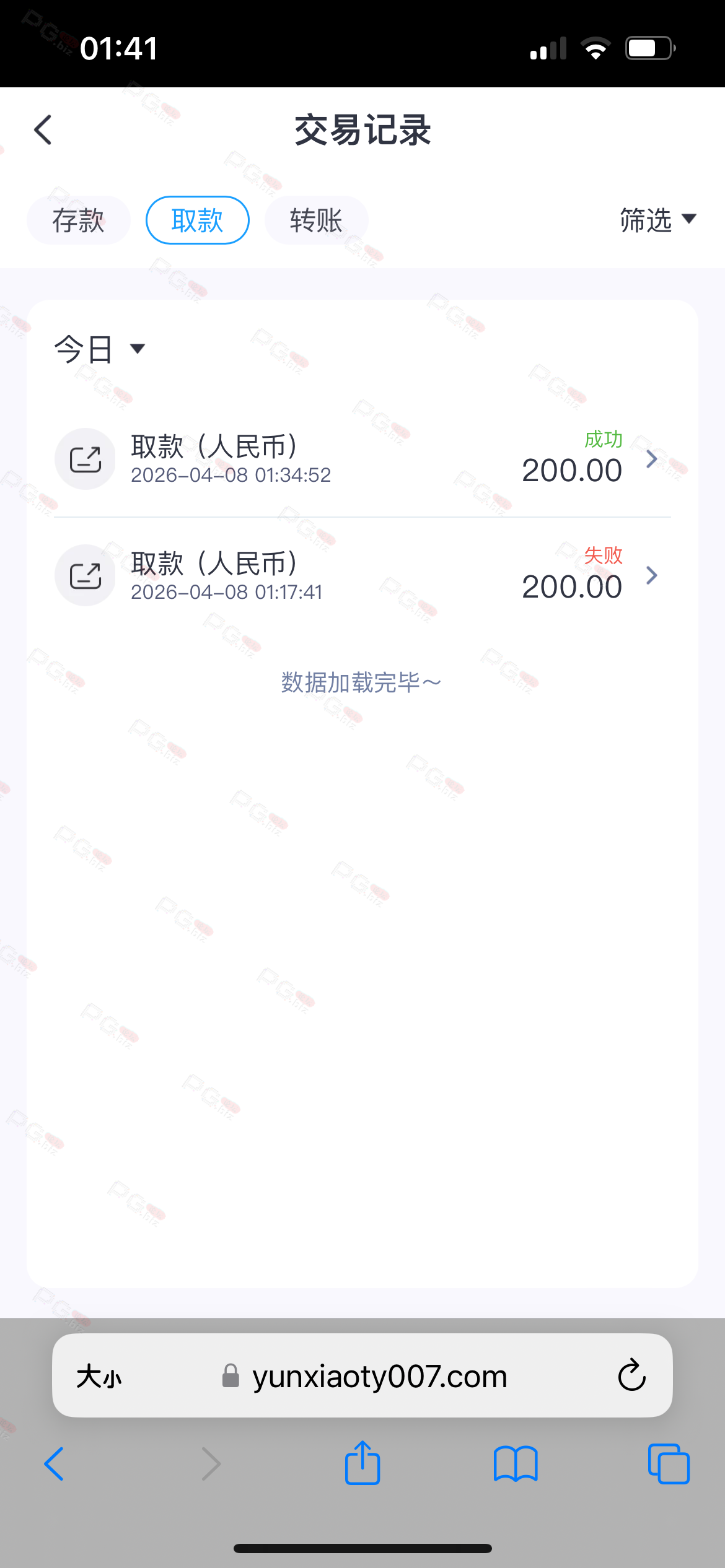Go back in Safari browser history
The width and height of the screenshot is (725, 1568).
point(55,1464)
